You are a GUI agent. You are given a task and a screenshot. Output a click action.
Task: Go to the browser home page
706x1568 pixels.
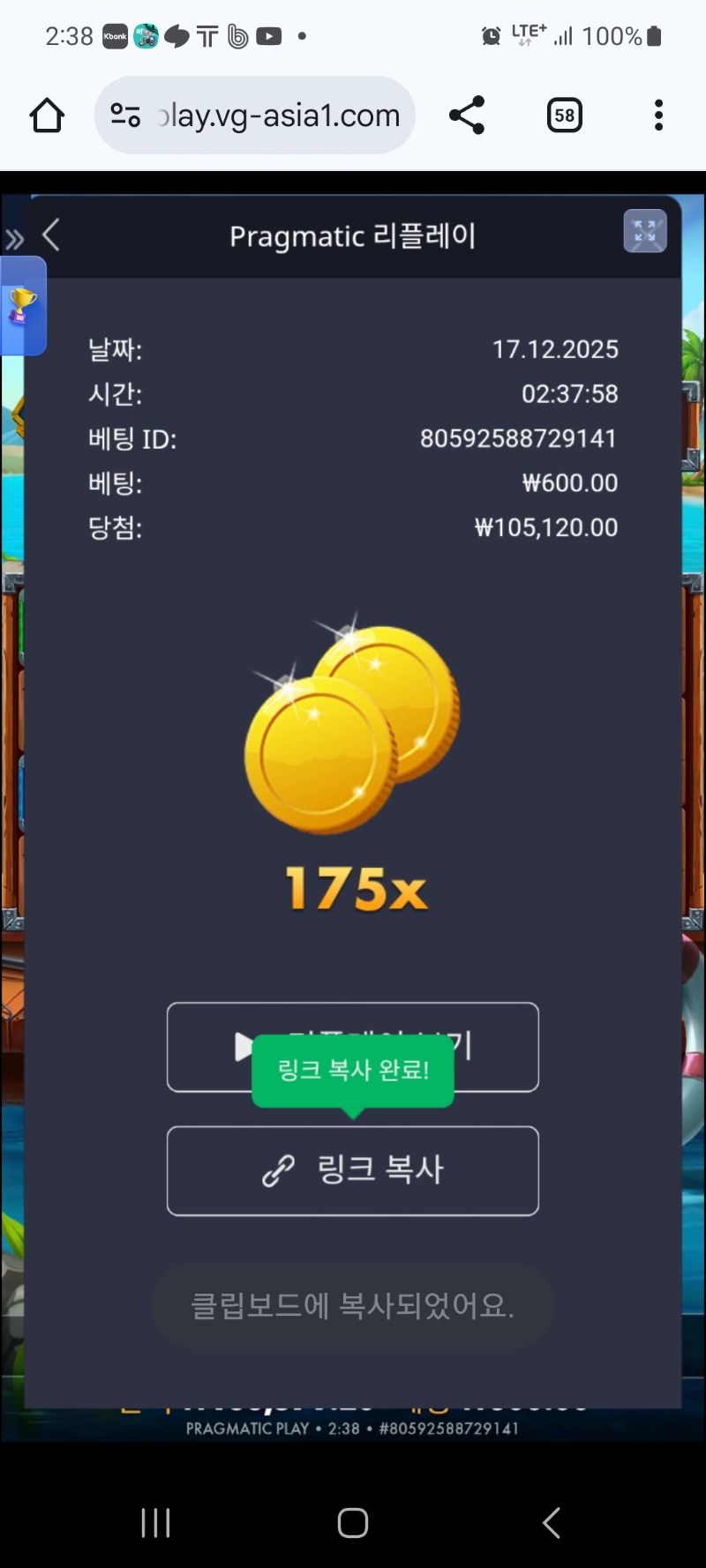click(x=47, y=116)
